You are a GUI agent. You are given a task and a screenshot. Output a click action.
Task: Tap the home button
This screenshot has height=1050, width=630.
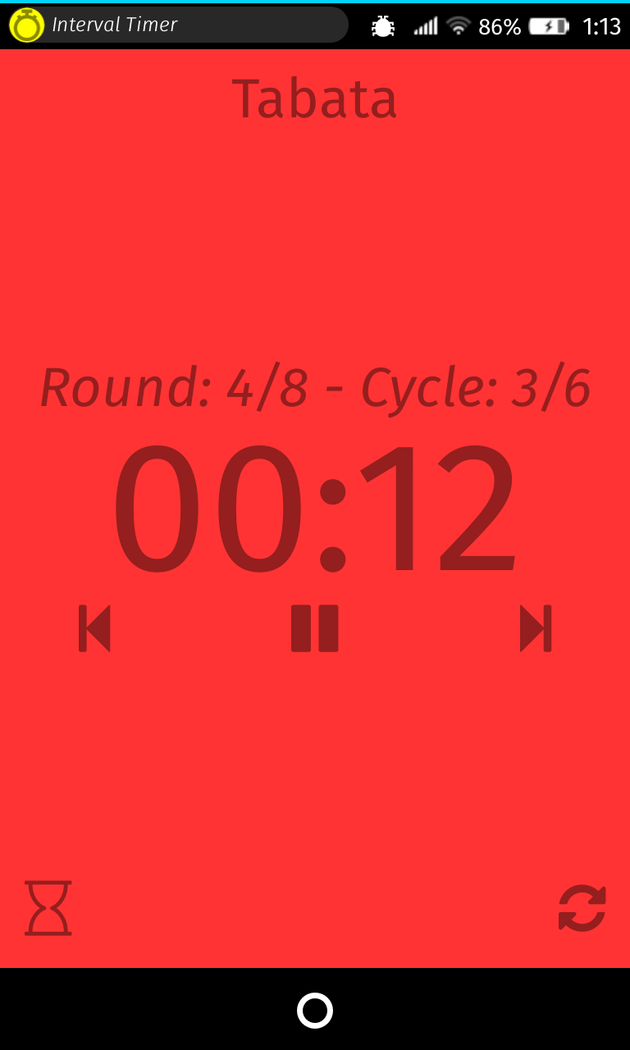(315, 1011)
